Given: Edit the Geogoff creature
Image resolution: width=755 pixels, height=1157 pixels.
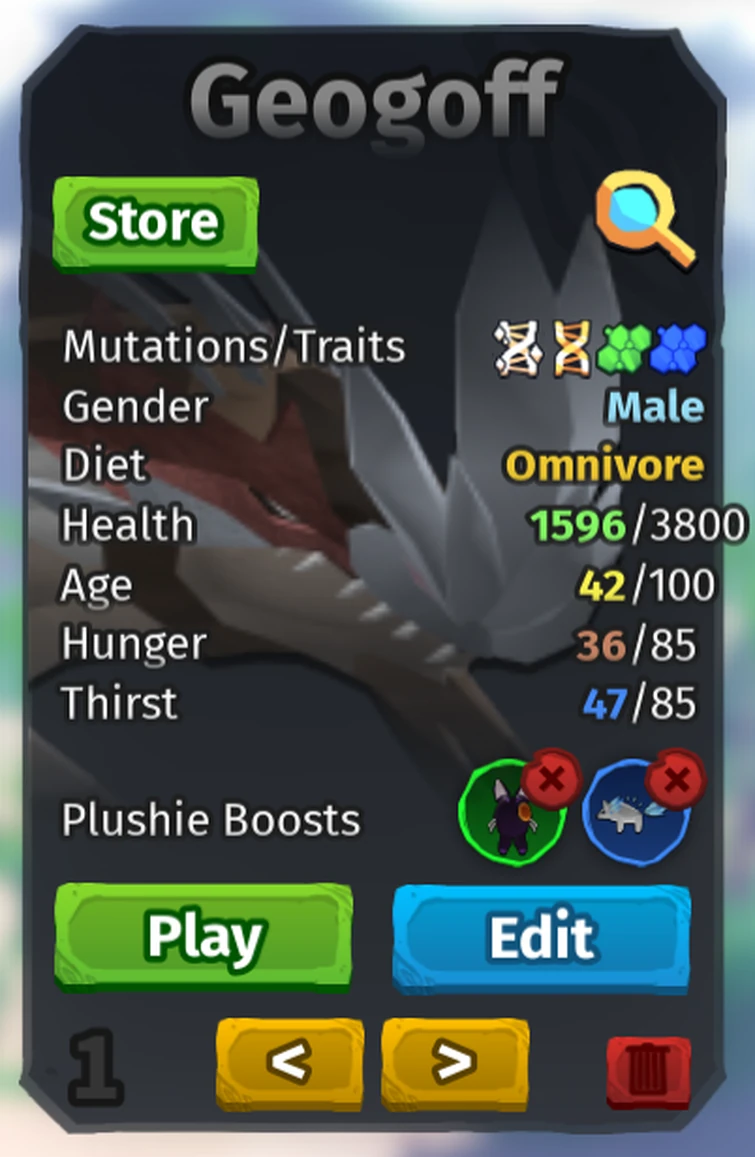Looking at the screenshot, I should click(542, 936).
